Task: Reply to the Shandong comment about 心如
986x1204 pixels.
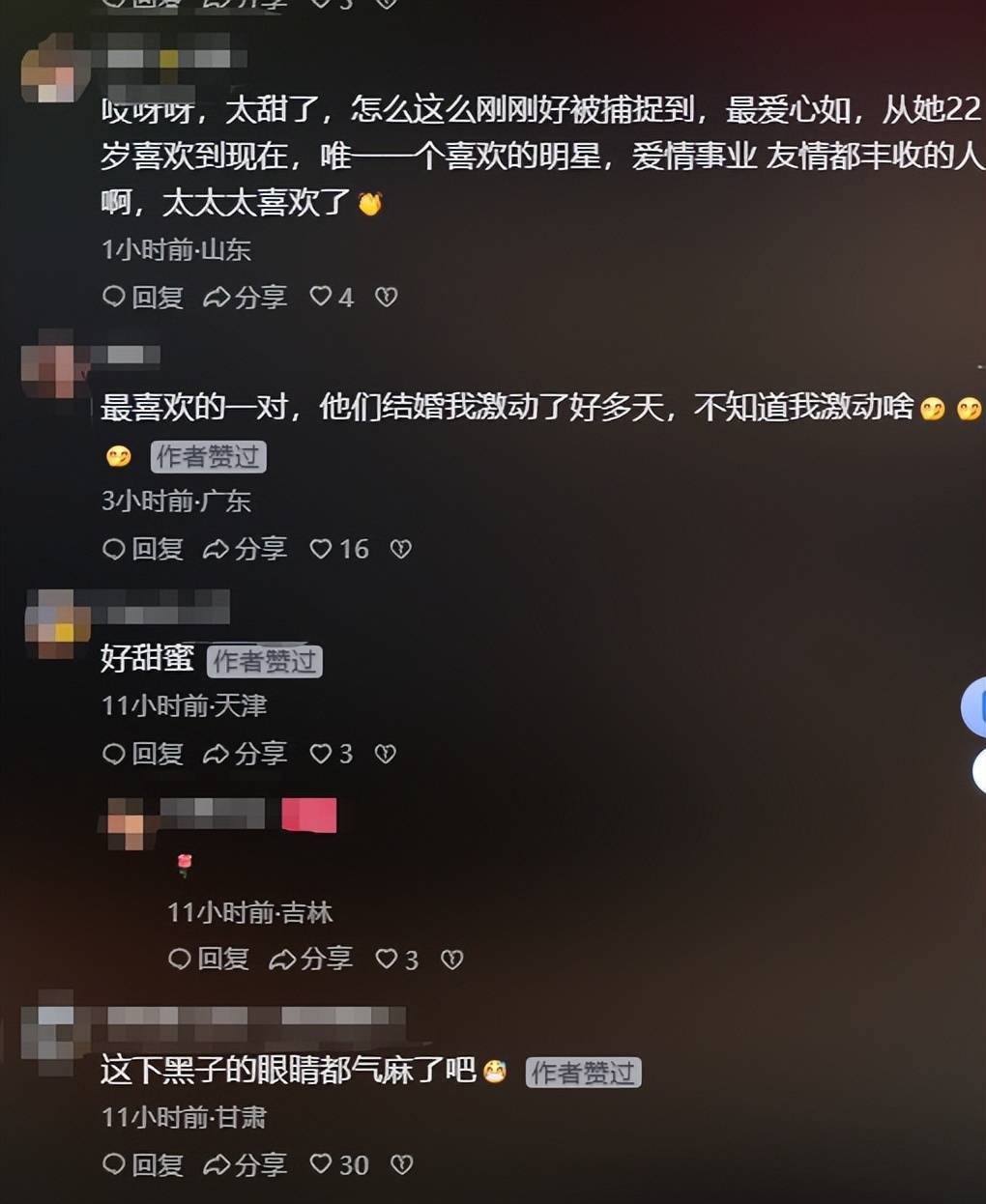Action: point(143,297)
